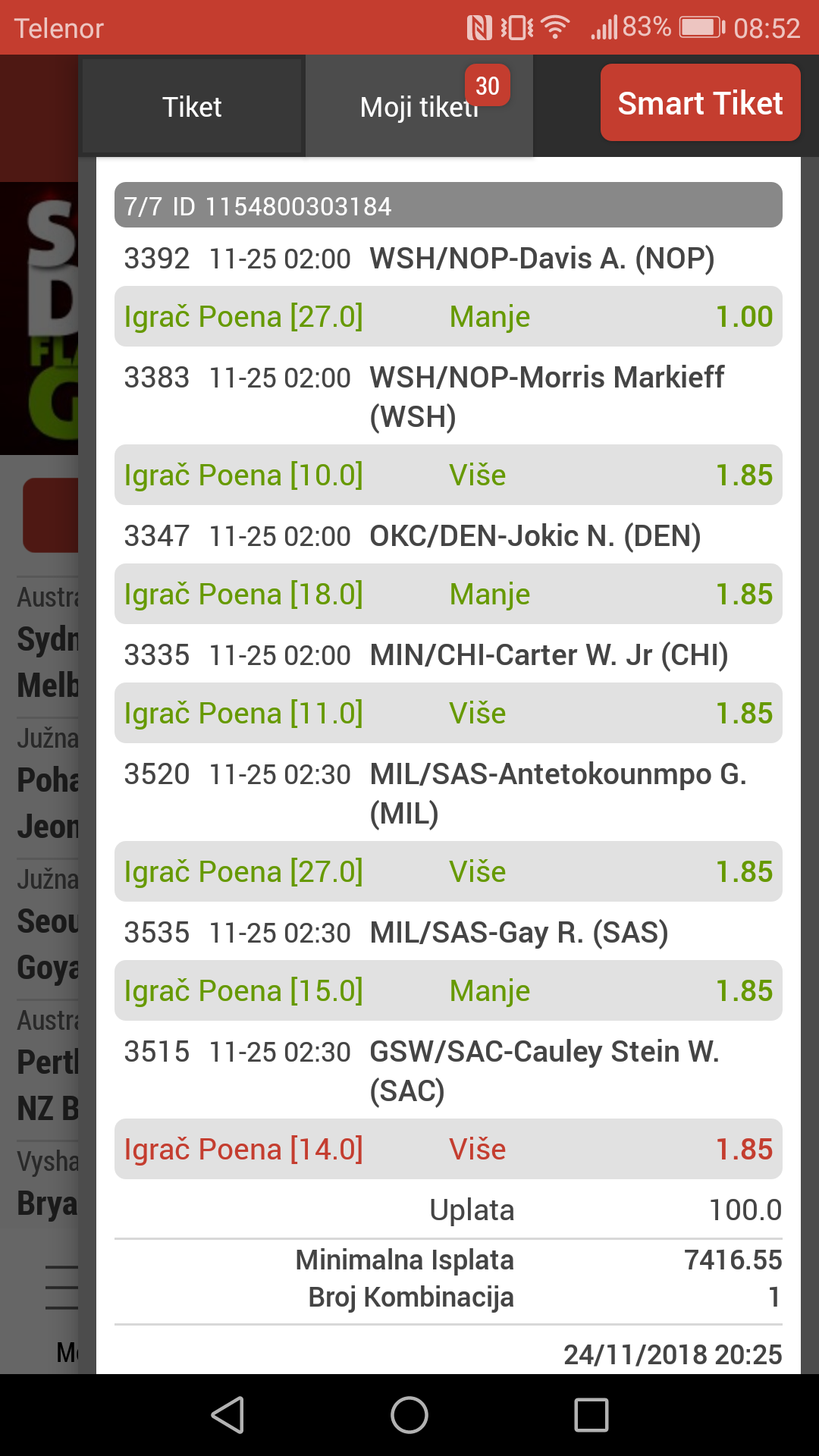Open the recent apps view

591,1415
